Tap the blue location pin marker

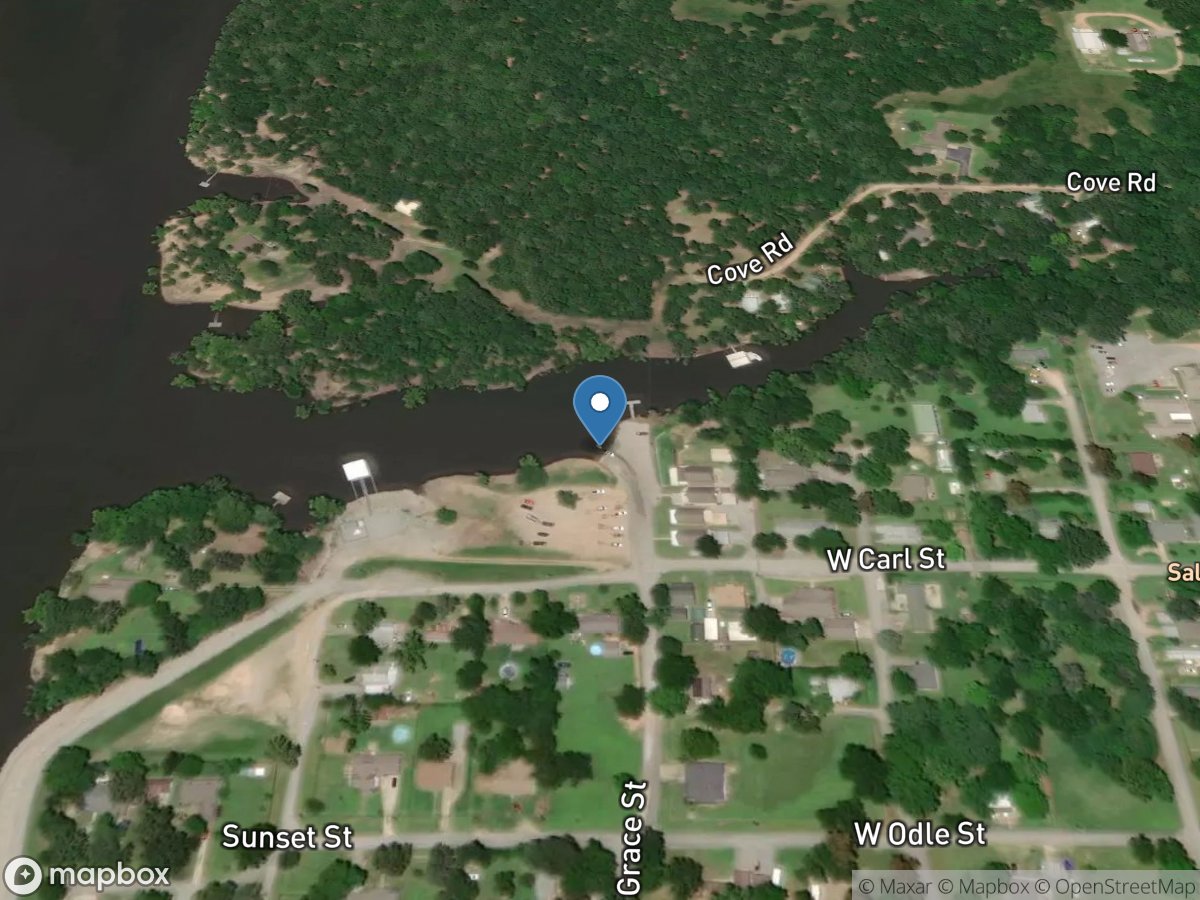599,406
